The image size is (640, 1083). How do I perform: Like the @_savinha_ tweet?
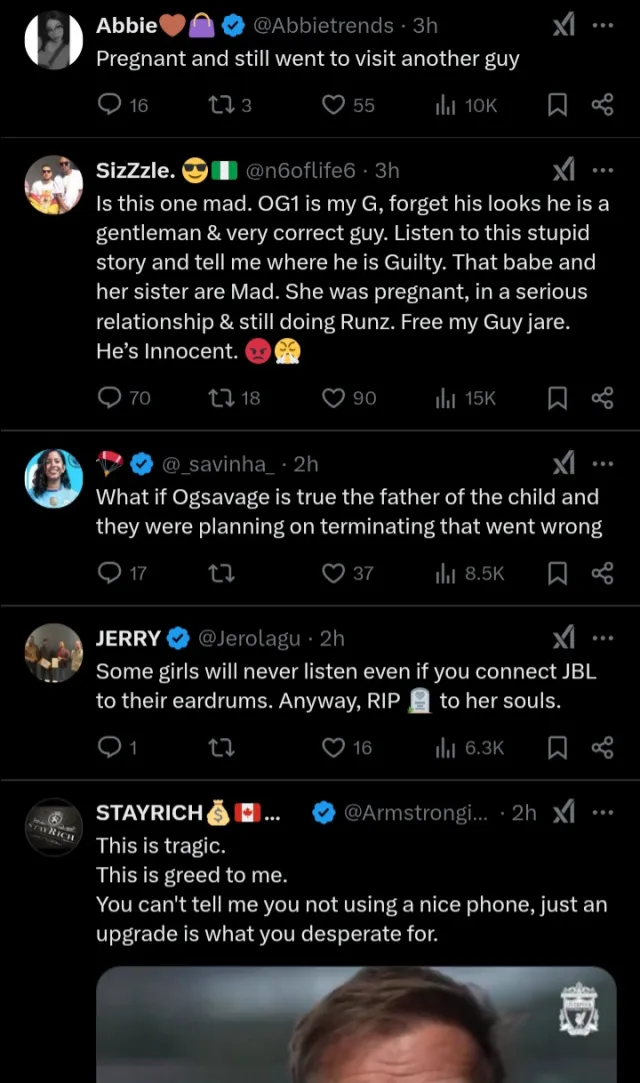pyautogui.click(x=334, y=573)
